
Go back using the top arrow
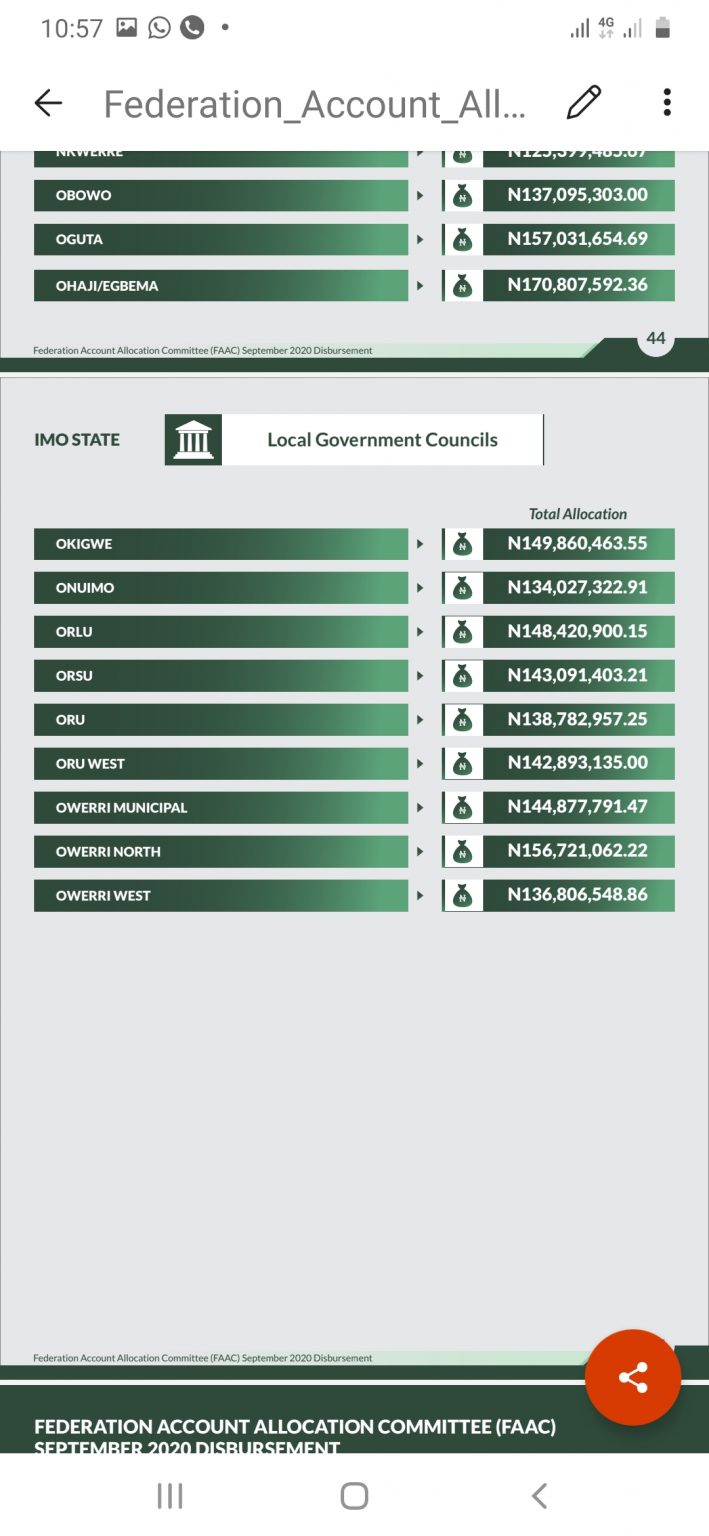click(x=48, y=103)
